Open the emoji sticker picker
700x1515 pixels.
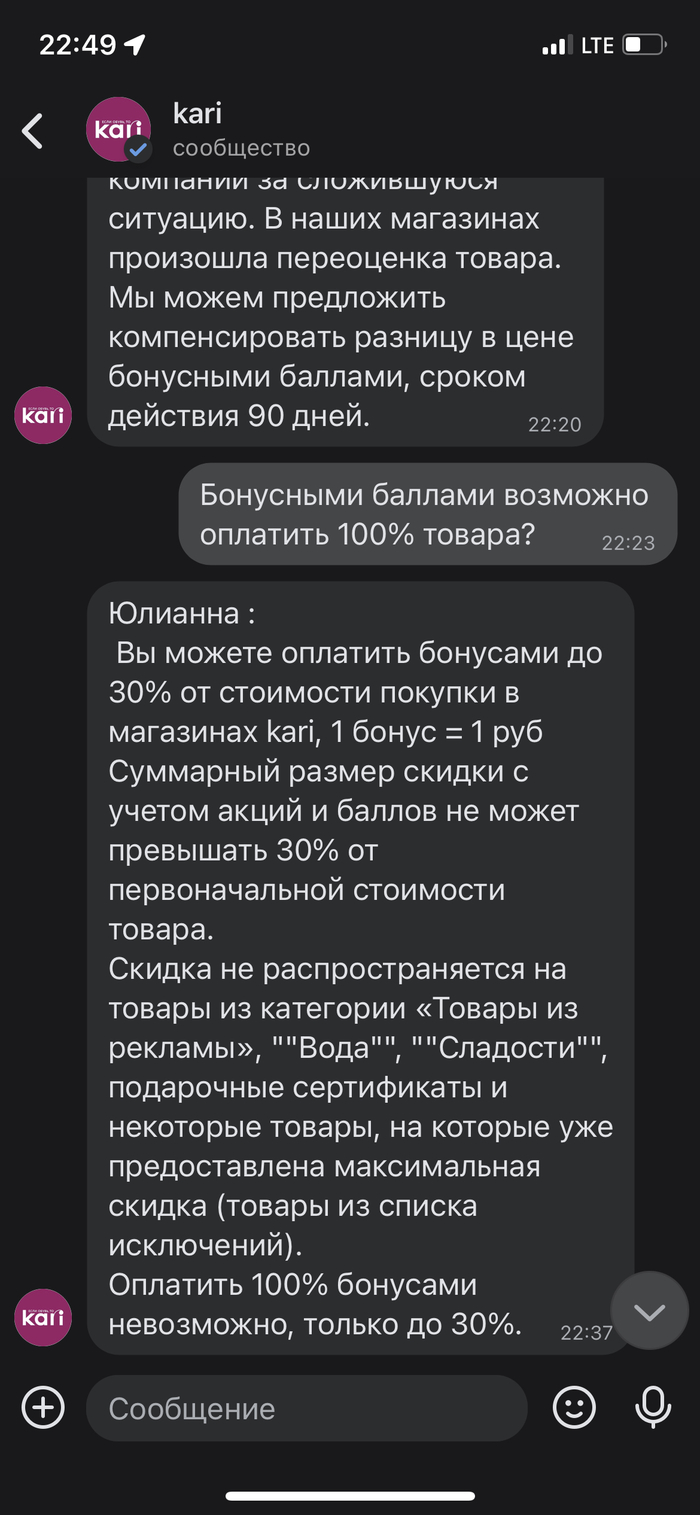(x=574, y=1408)
